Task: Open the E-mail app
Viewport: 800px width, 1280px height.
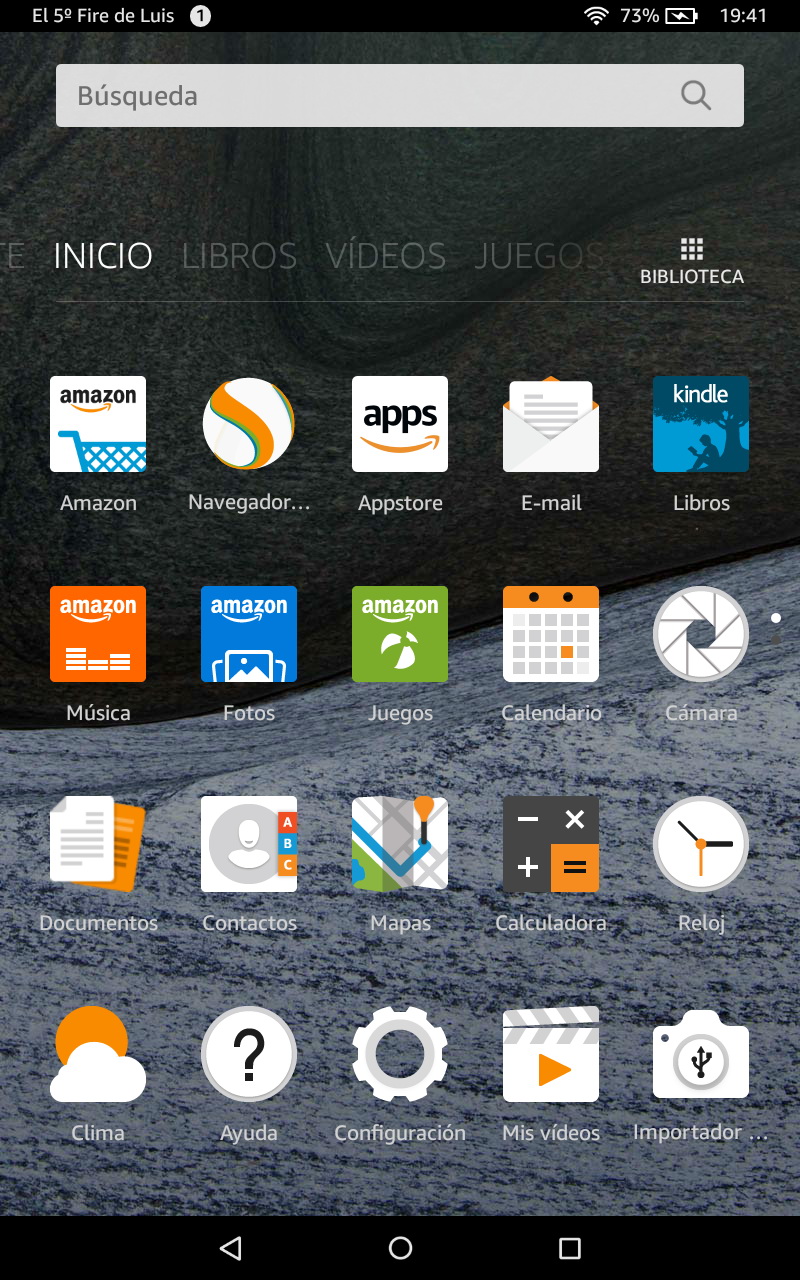Action: [x=551, y=424]
